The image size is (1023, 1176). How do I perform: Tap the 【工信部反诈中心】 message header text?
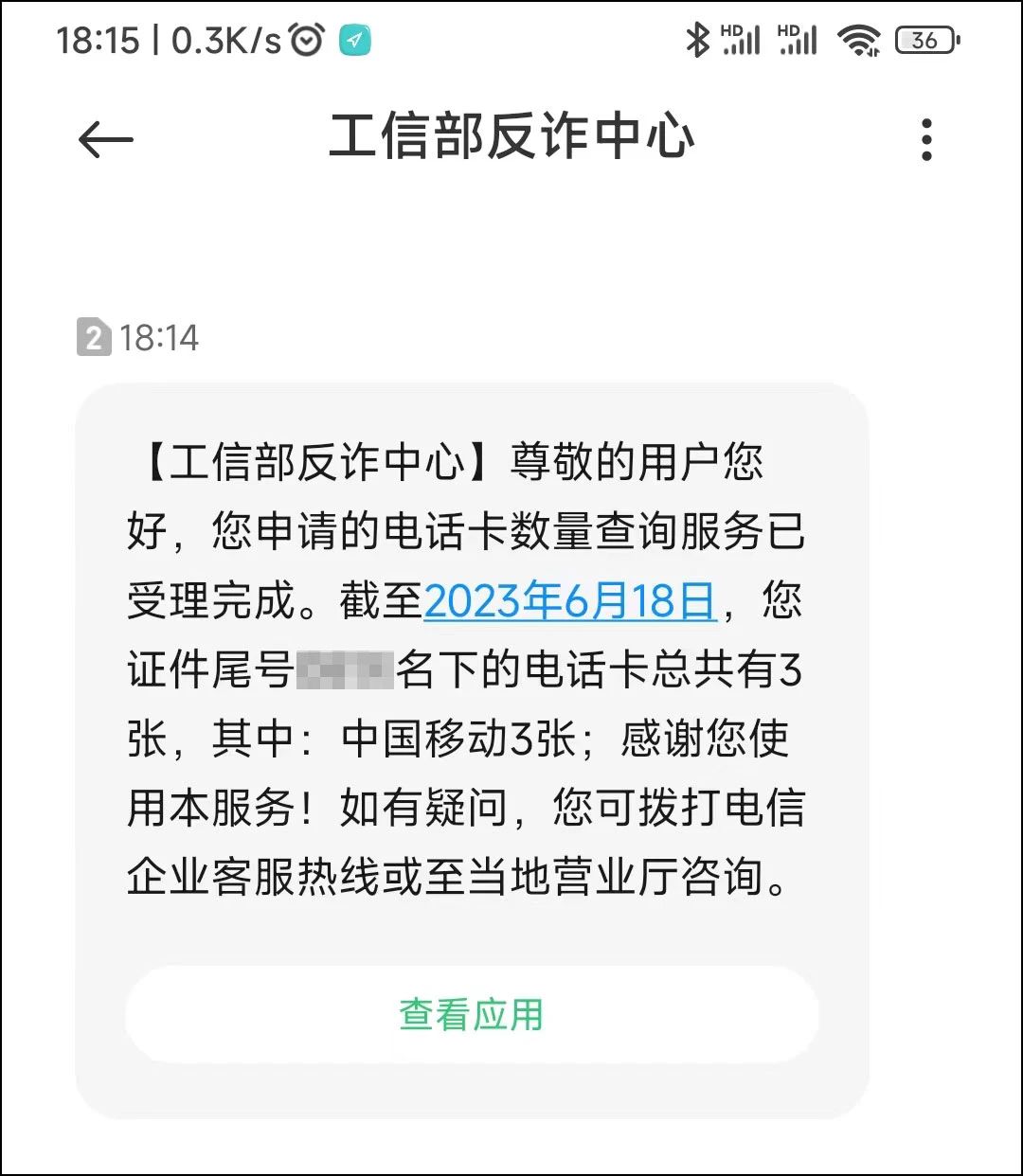pos(313,461)
